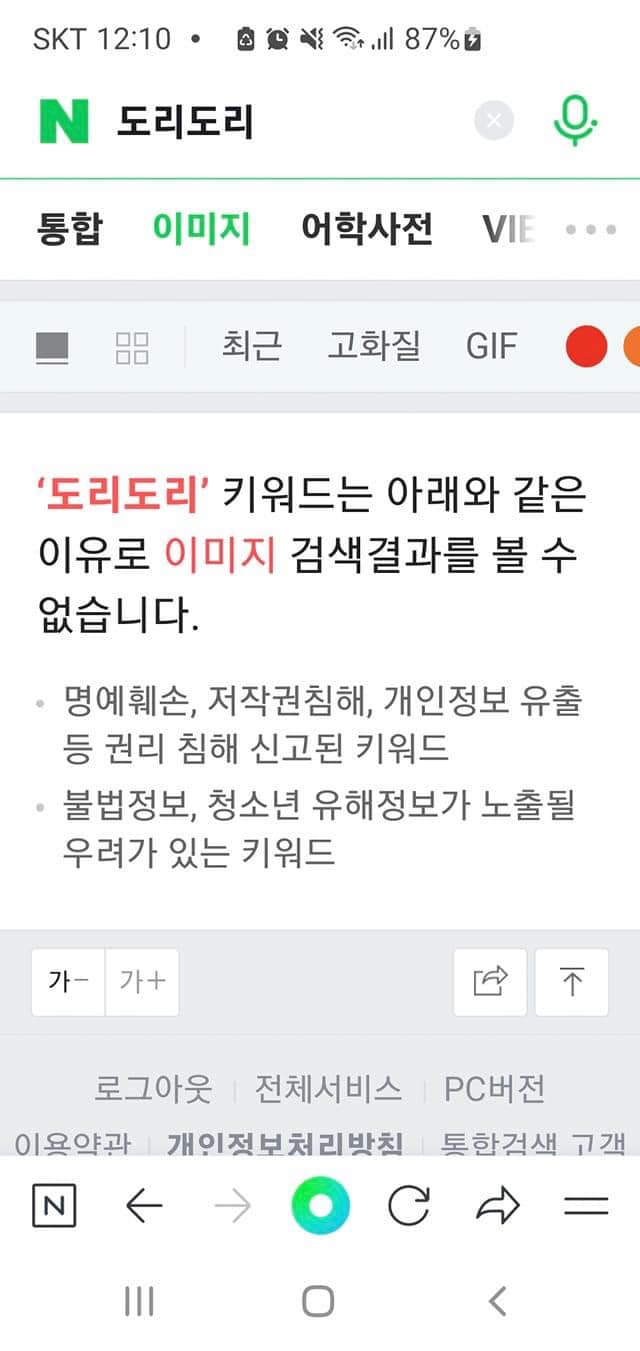Image resolution: width=640 pixels, height=1351 pixels.
Task: Open the browser hamburger menu
Action: click(x=586, y=1205)
